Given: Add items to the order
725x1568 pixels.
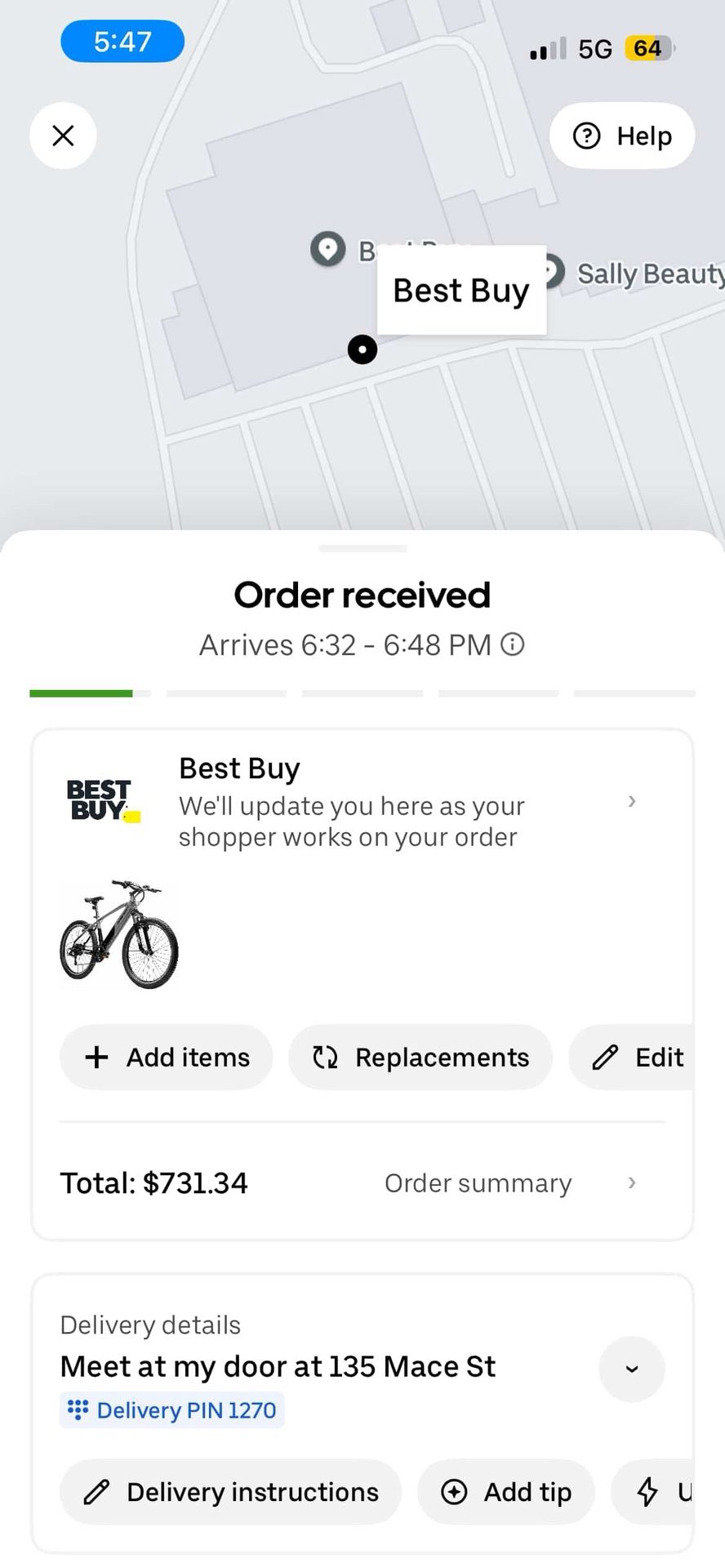Looking at the screenshot, I should point(167,1057).
